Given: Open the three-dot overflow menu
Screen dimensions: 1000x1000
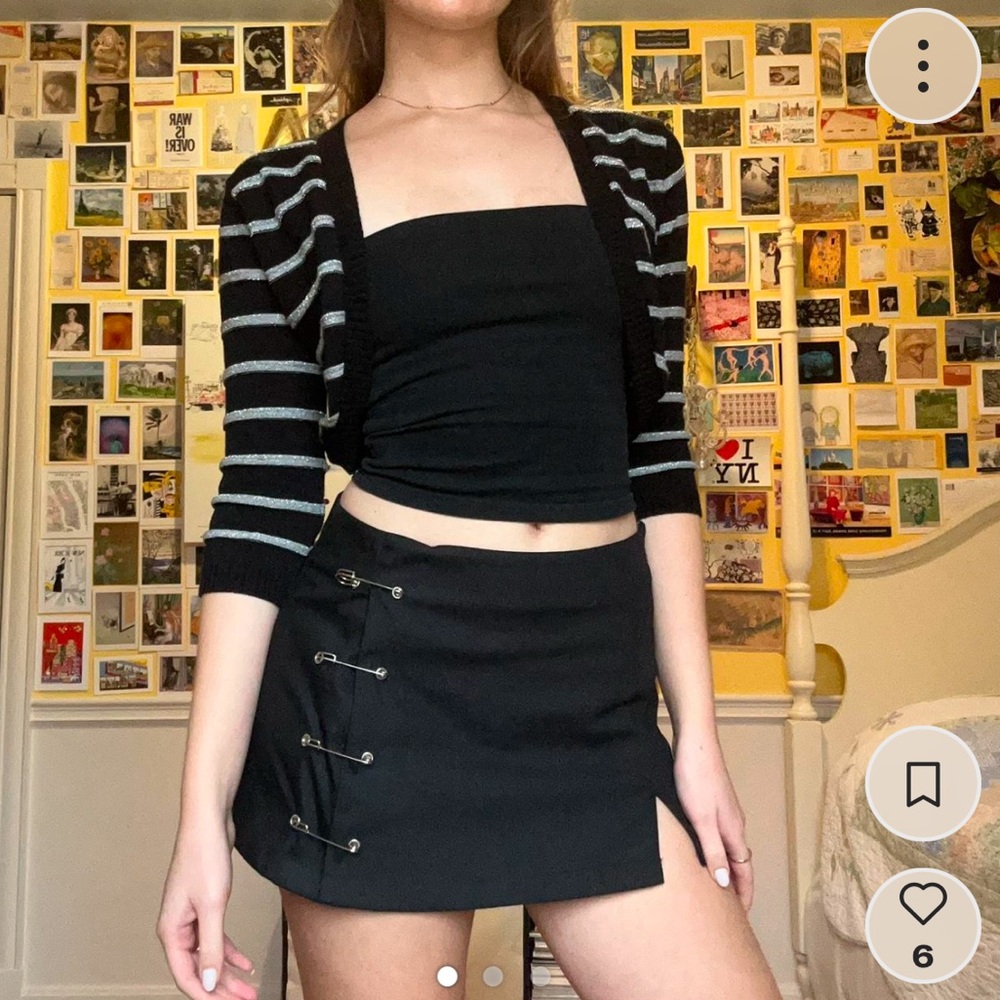Looking at the screenshot, I should [922, 66].
